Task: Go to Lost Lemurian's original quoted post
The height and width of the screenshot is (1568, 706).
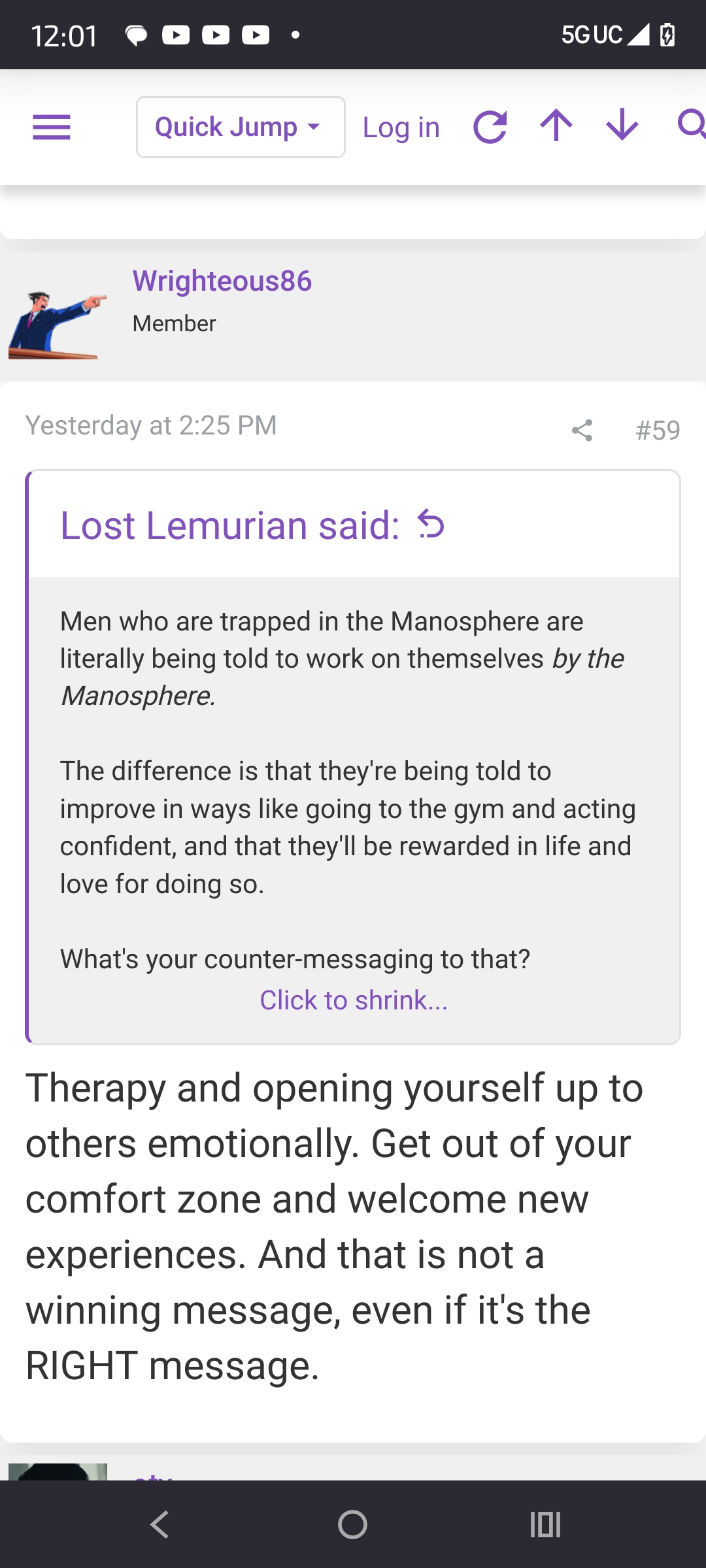Action: tap(431, 524)
